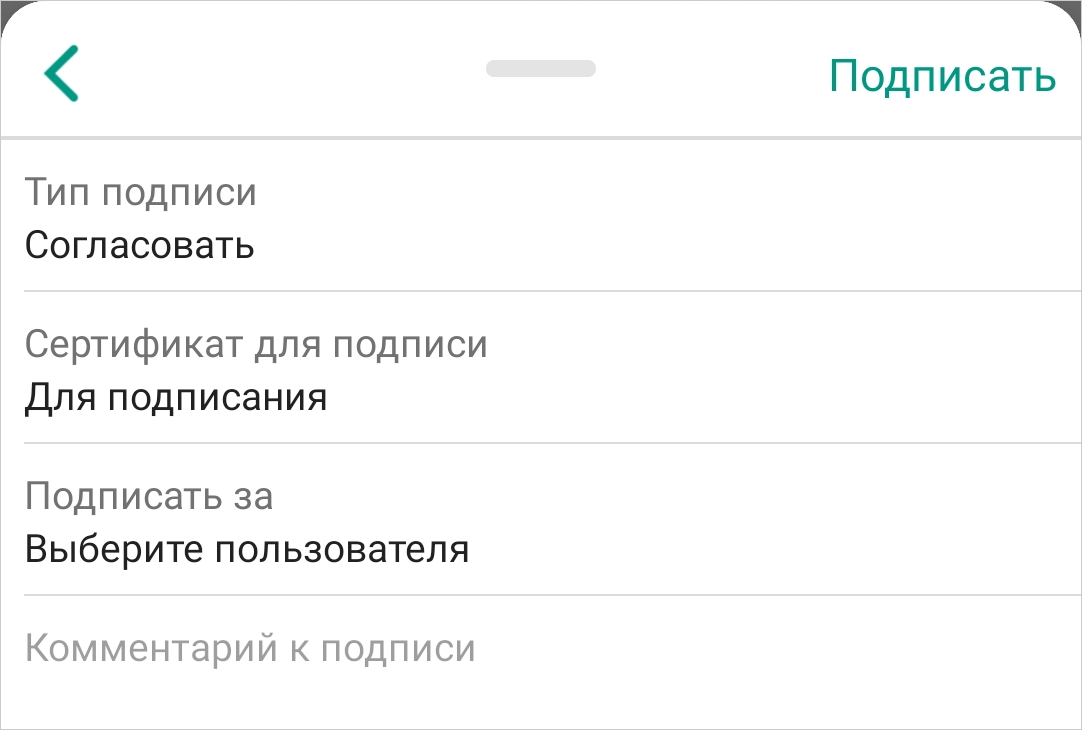Open the Тип подписи selector

point(540,219)
